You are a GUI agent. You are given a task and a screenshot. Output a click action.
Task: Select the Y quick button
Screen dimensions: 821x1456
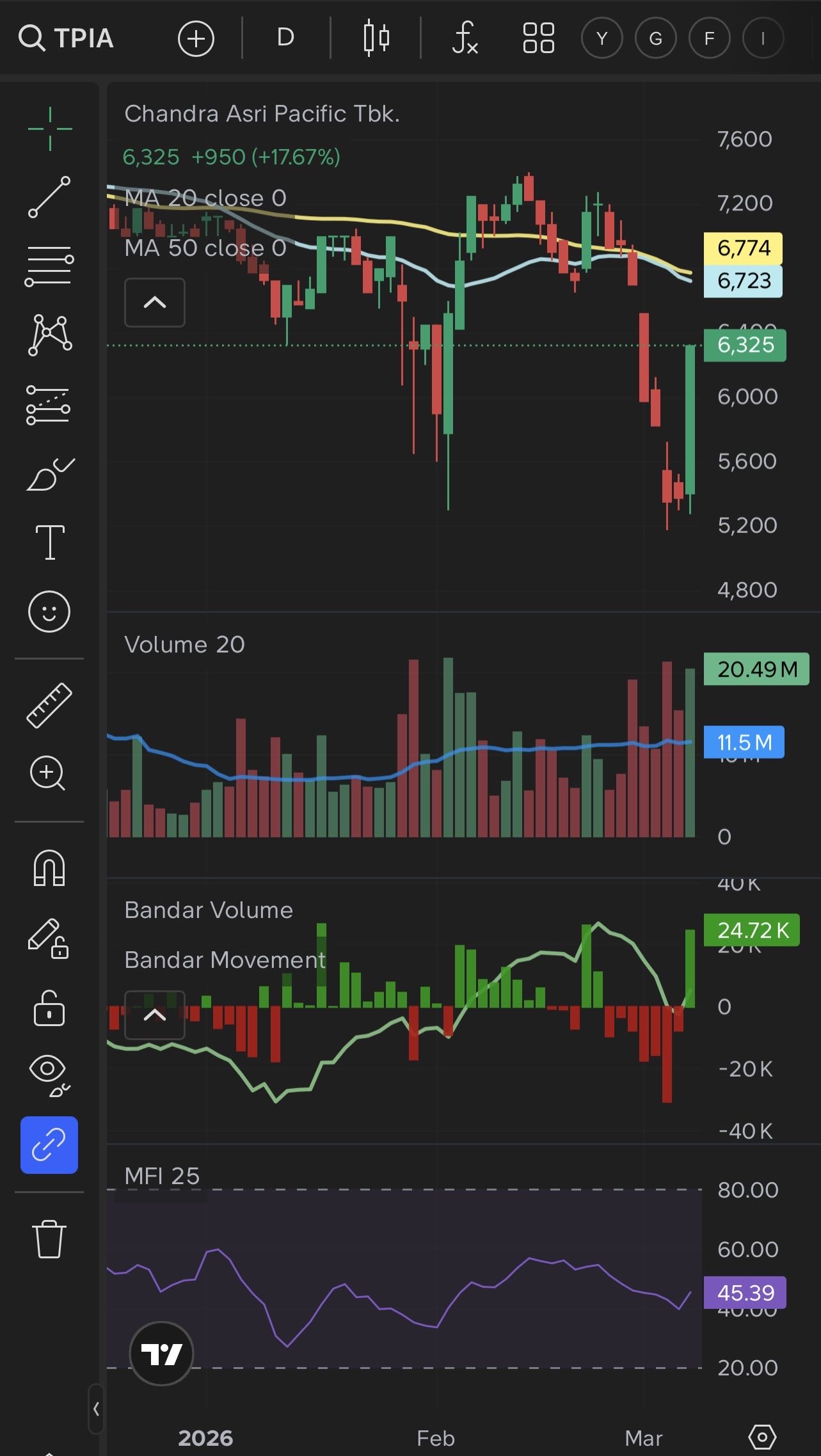pyautogui.click(x=602, y=39)
